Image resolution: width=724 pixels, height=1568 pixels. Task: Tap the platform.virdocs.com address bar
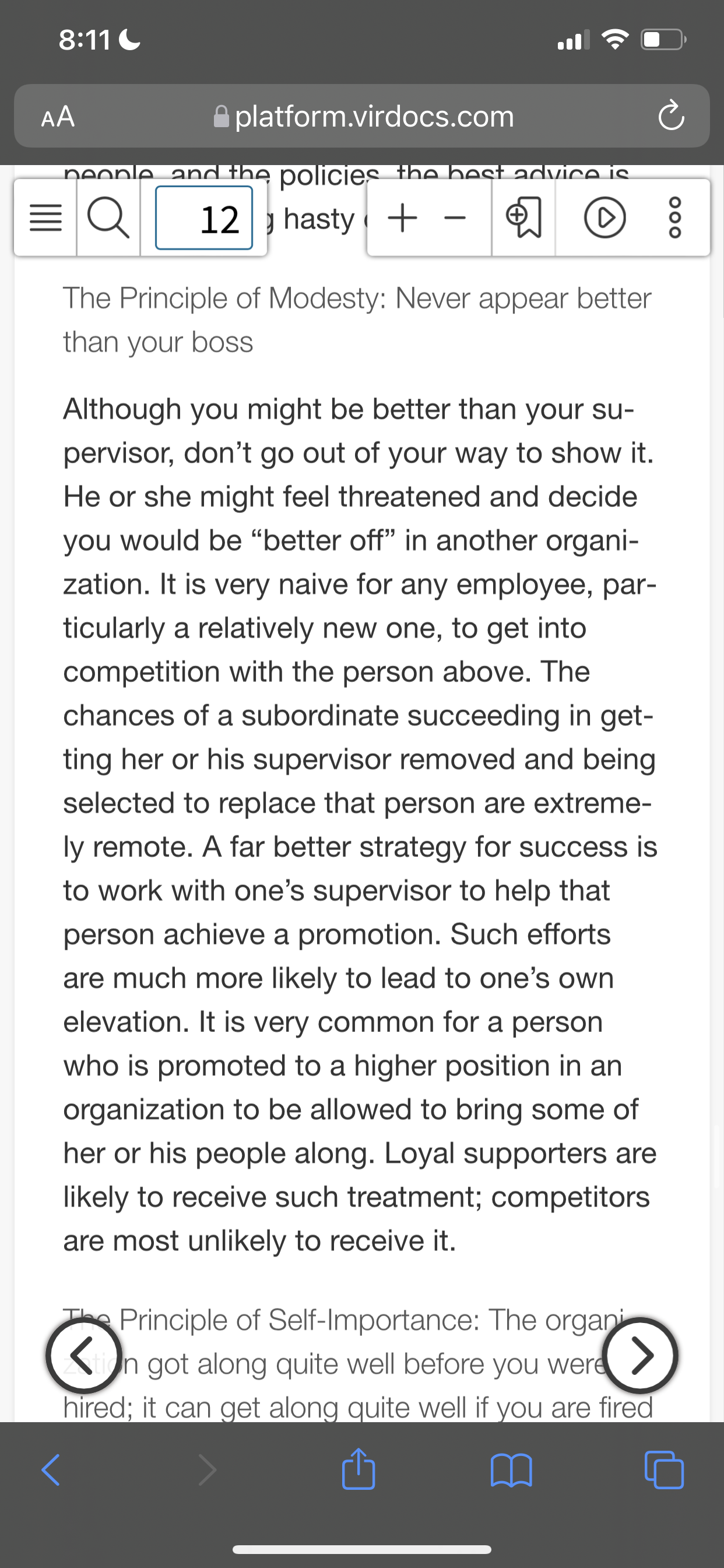[362, 116]
